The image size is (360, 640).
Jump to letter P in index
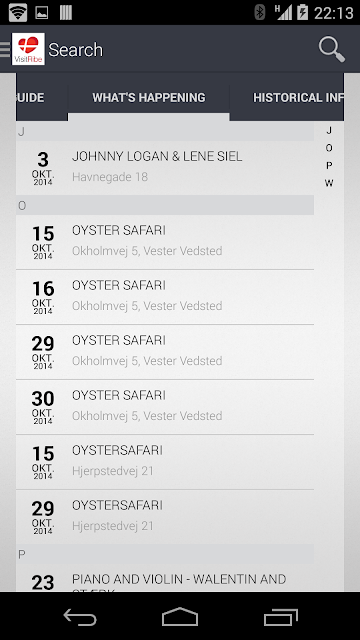[x=329, y=165]
